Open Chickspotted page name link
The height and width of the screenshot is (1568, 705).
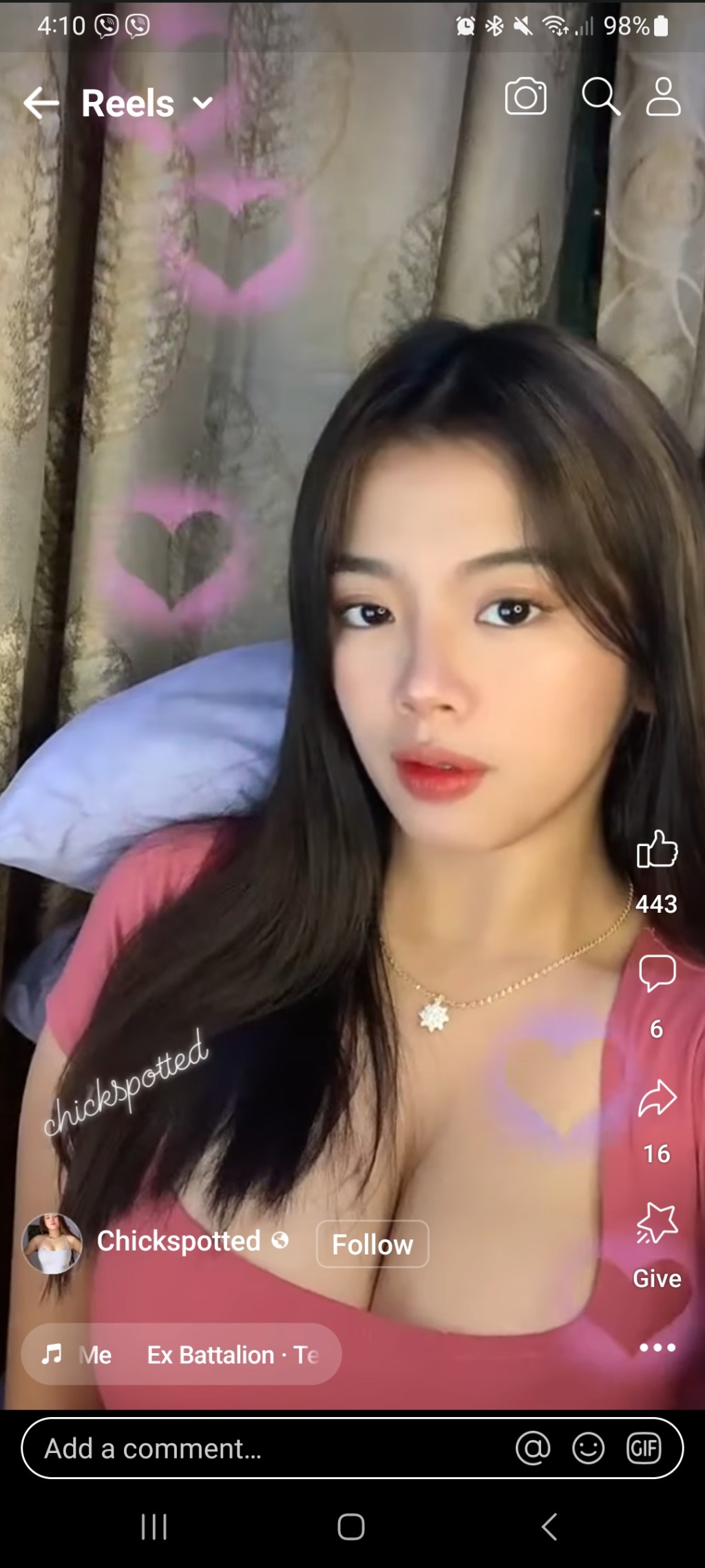point(179,1241)
